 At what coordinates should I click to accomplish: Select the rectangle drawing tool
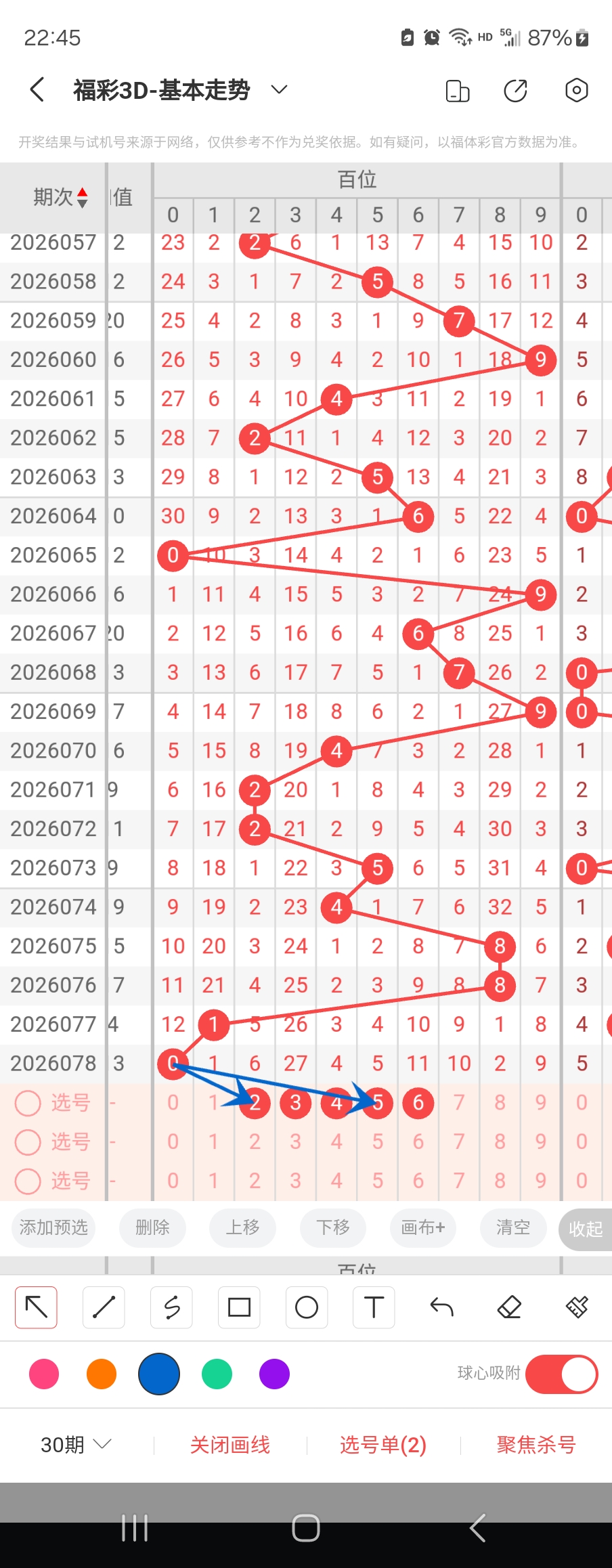pos(239,1307)
